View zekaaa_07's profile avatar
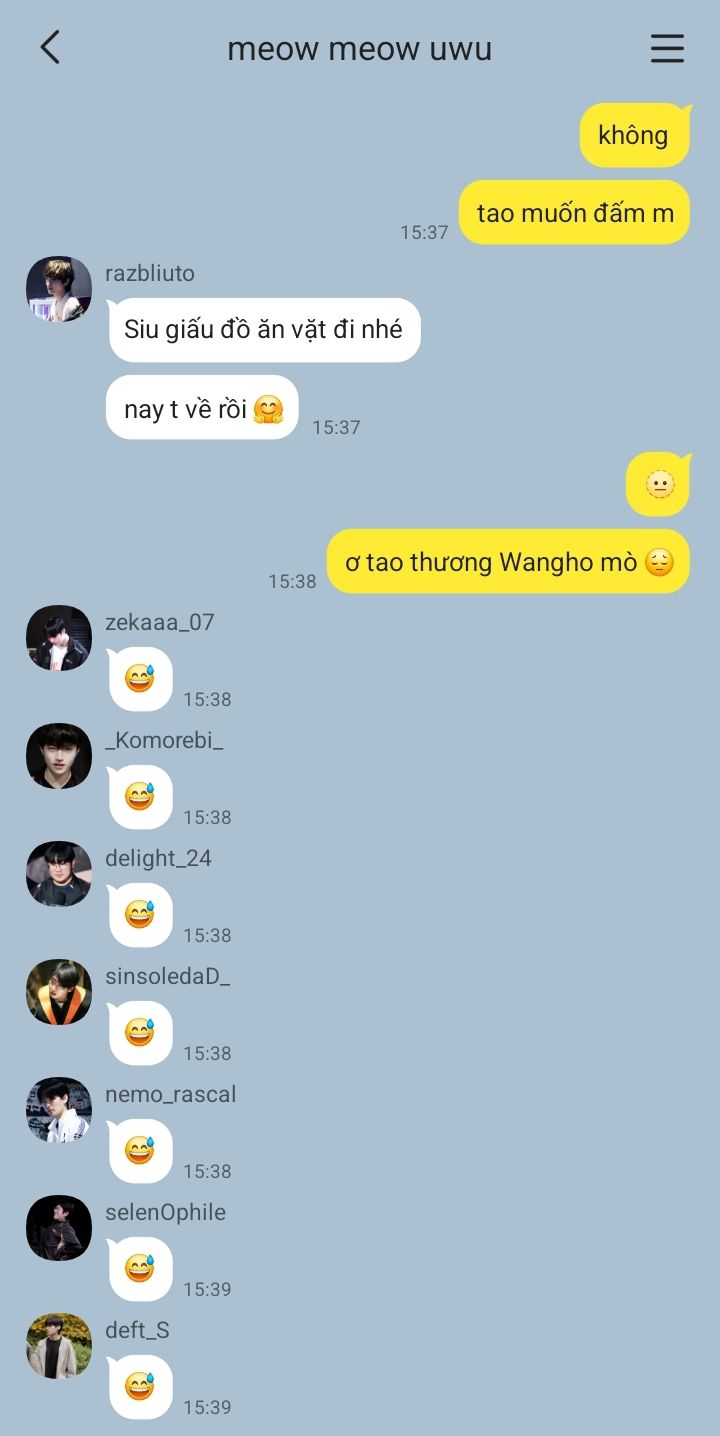This screenshot has height=1436, width=720. 59,638
